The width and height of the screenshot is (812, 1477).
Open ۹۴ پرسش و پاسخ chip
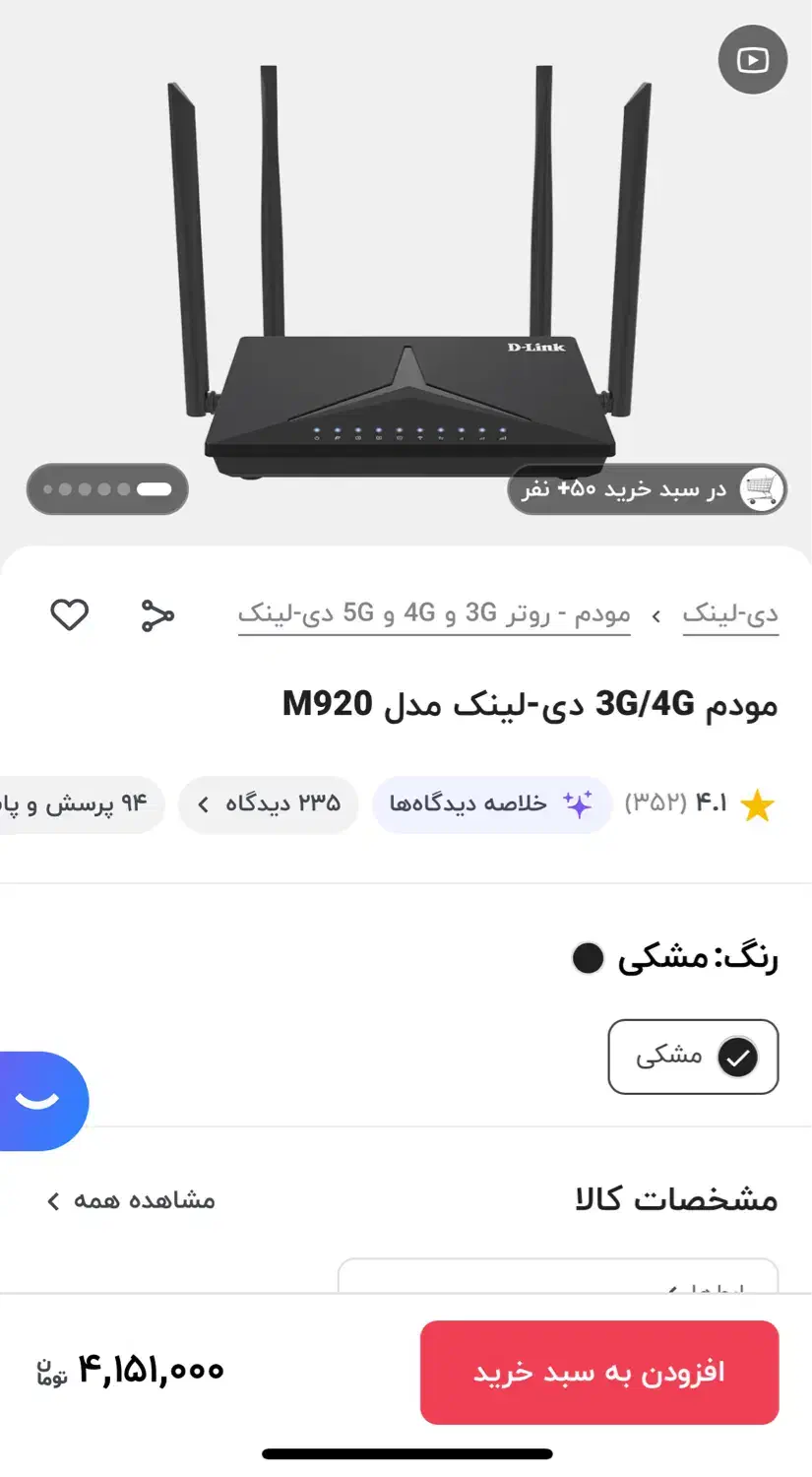point(81,804)
